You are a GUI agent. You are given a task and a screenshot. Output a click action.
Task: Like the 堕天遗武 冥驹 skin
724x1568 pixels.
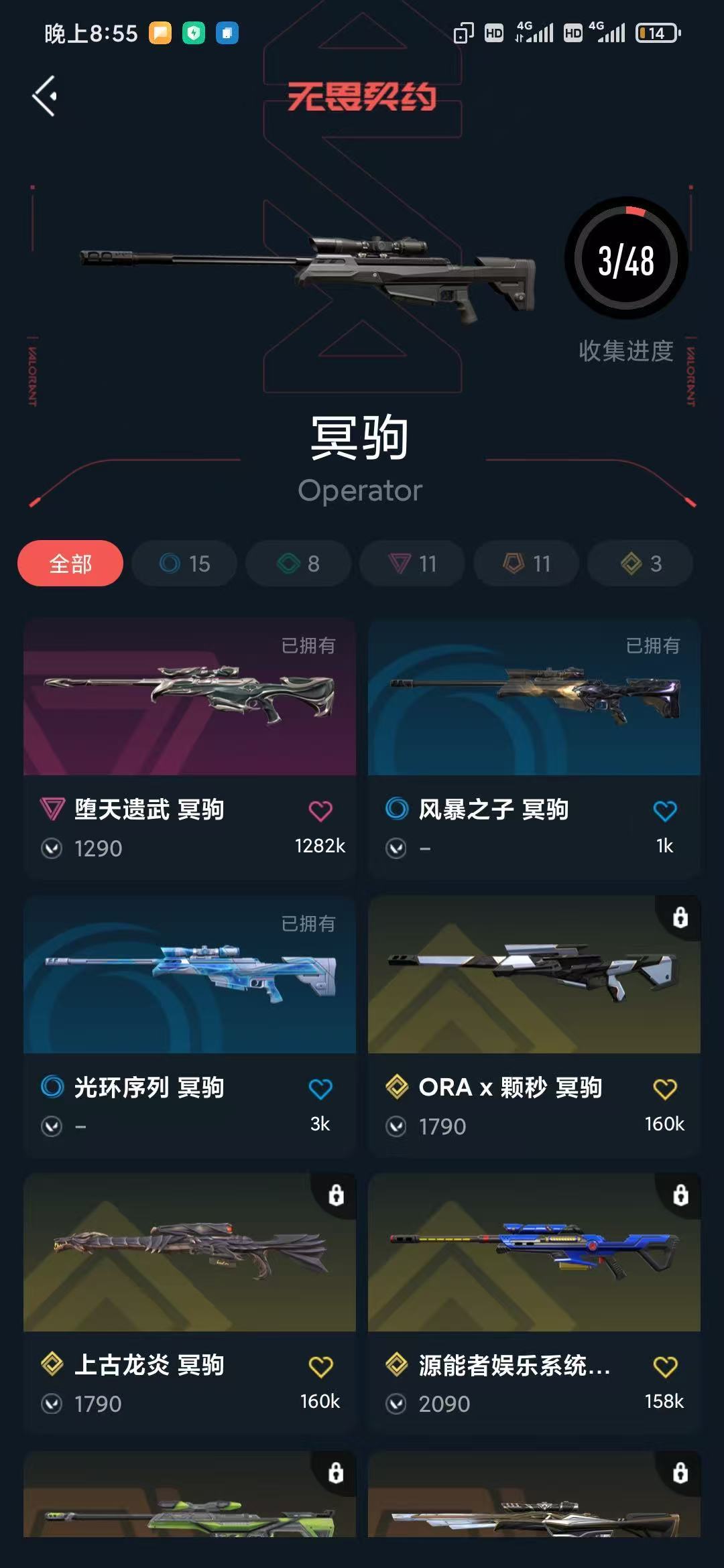320,811
